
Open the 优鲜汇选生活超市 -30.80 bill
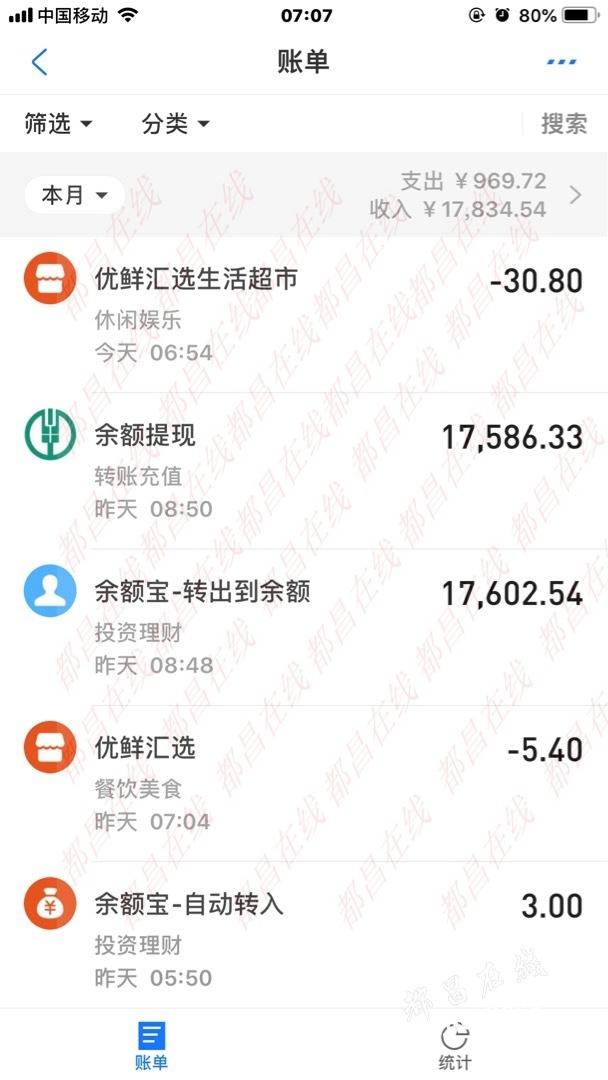point(304,315)
